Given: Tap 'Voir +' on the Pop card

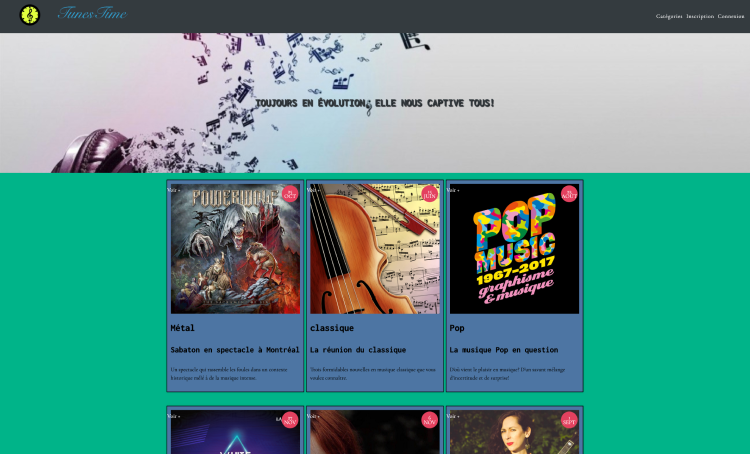Looking at the screenshot, I should tap(453, 190).
